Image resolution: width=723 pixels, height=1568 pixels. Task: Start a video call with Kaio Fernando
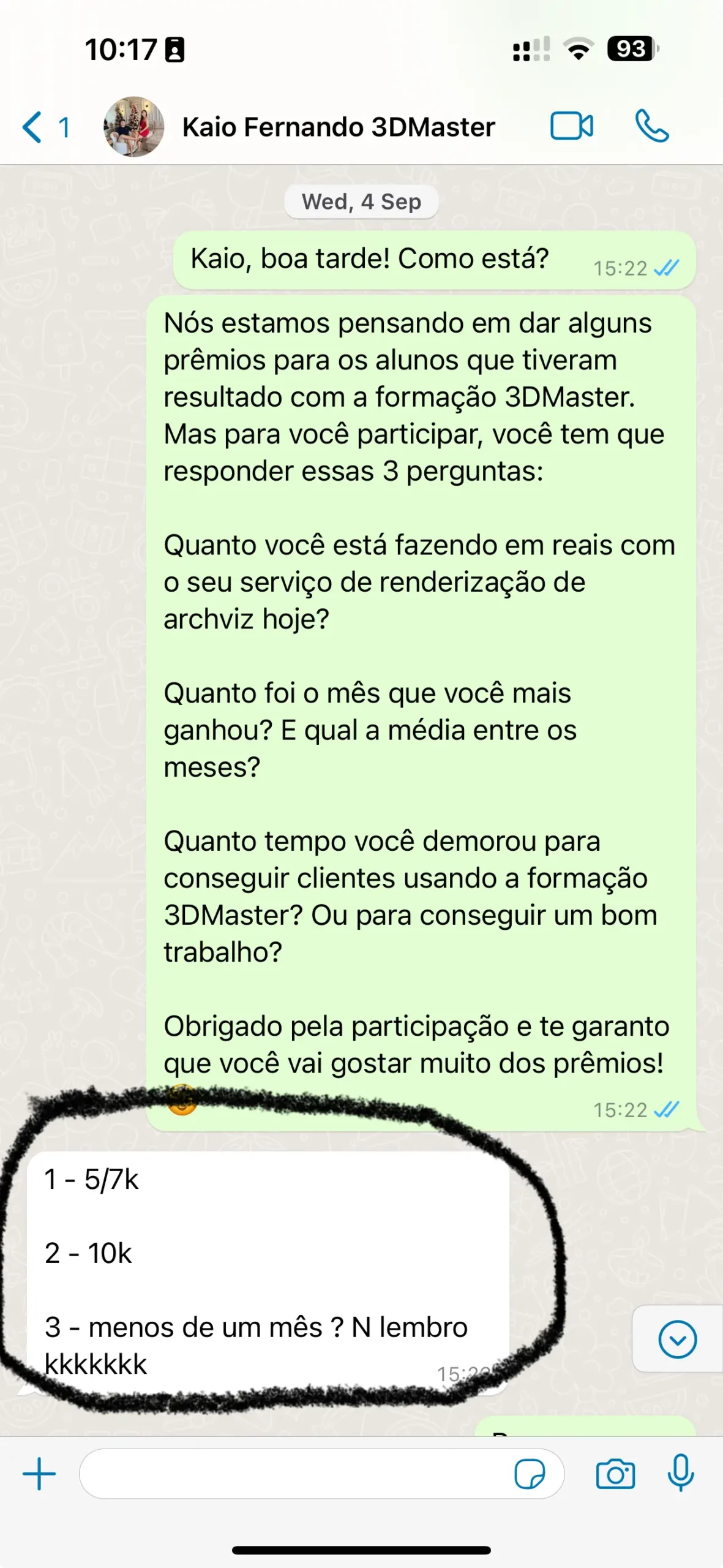tap(571, 127)
